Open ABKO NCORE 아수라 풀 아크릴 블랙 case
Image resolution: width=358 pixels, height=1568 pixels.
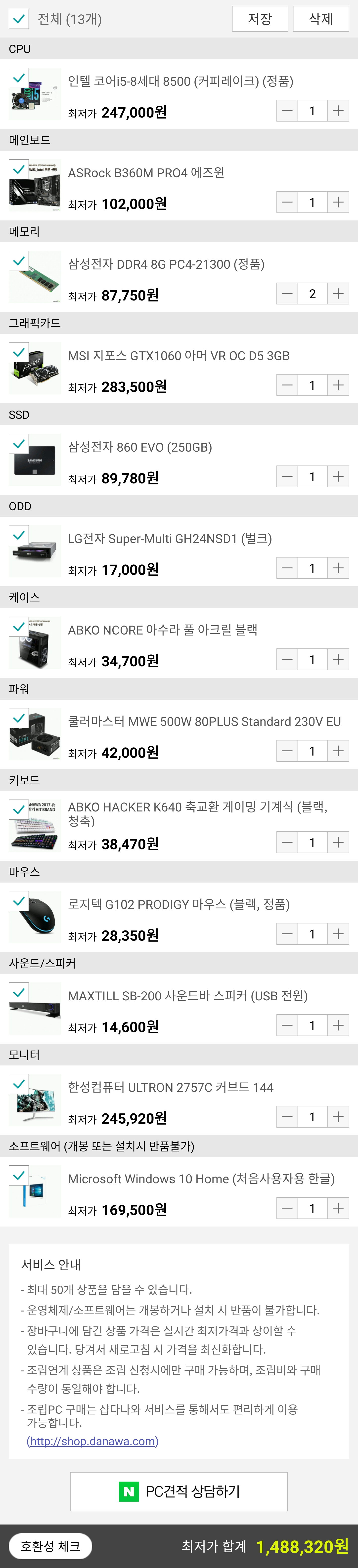(163, 630)
